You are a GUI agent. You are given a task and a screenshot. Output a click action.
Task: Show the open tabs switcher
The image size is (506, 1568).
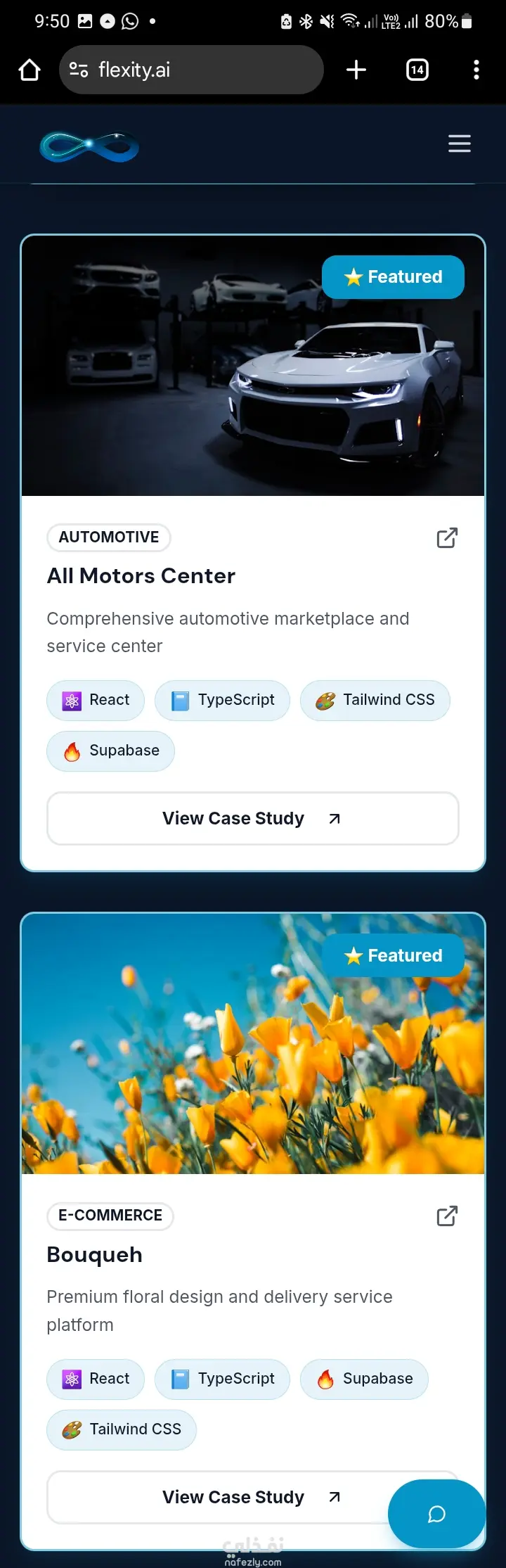point(417,70)
